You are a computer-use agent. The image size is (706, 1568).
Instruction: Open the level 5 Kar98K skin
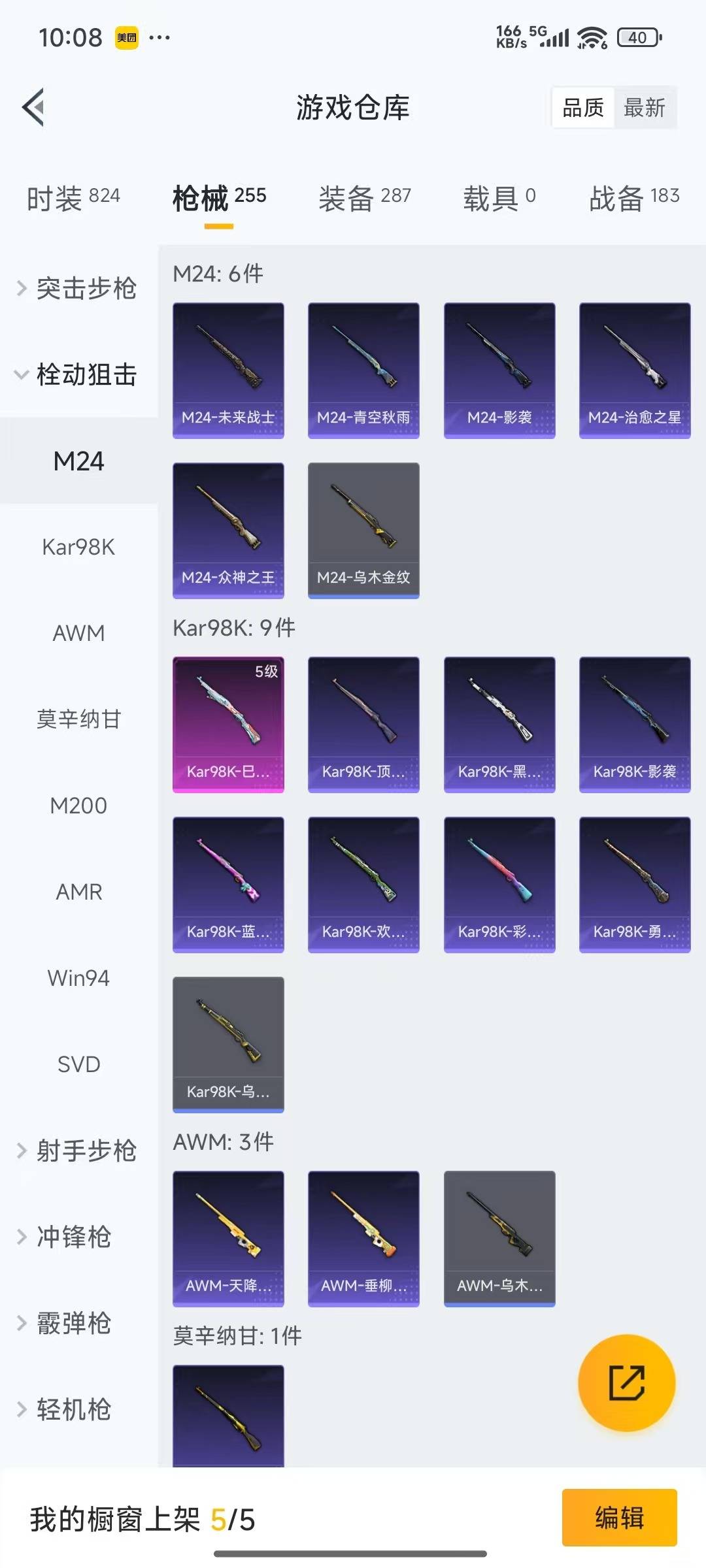(228, 724)
